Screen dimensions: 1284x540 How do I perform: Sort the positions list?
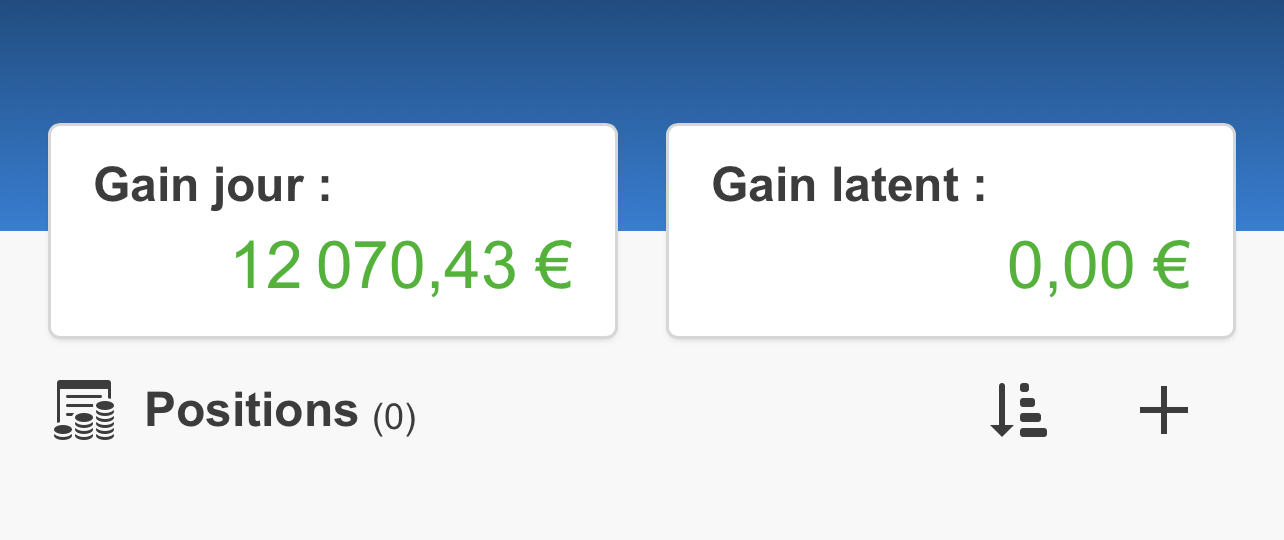click(1018, 410)
